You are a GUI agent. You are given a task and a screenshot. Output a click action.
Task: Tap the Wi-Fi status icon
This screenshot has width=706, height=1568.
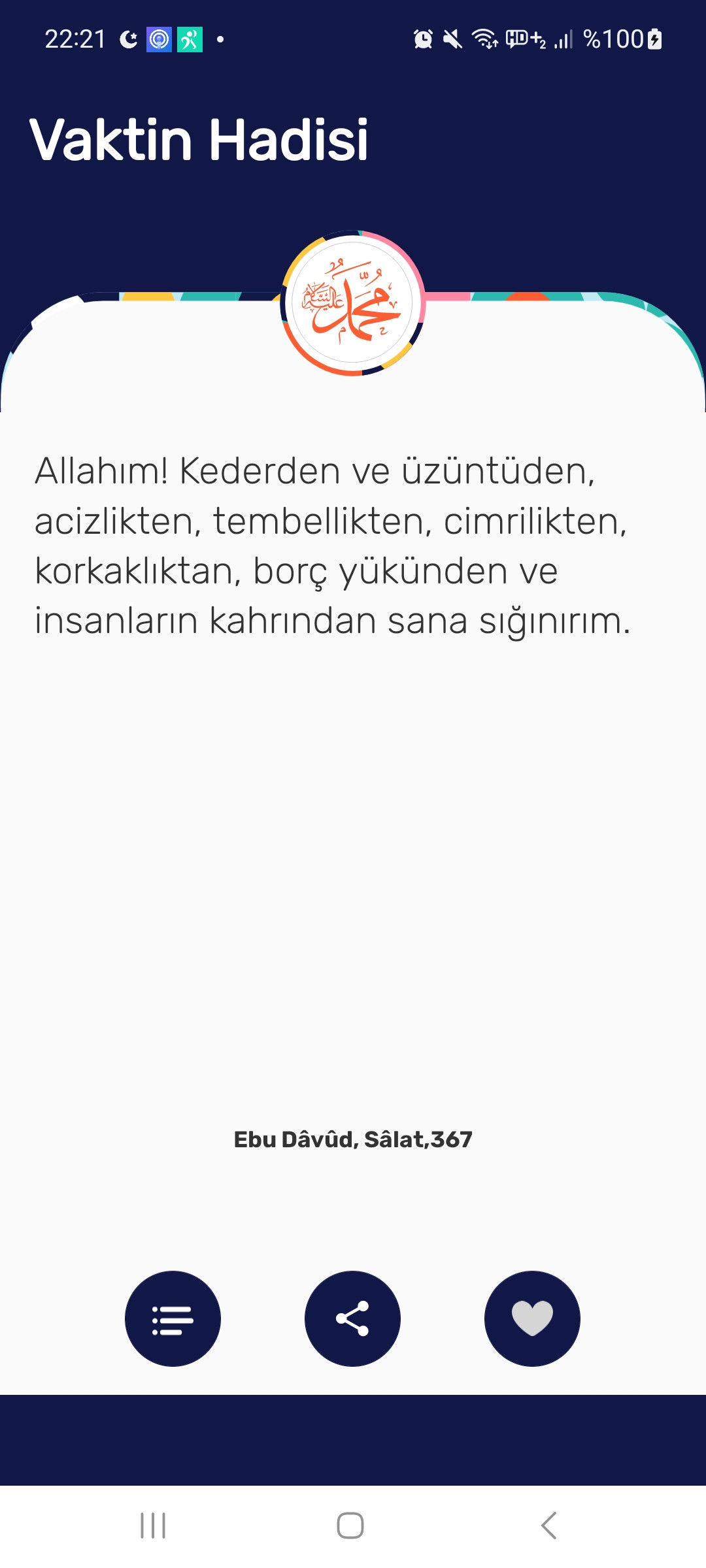pyautogui.click(x=484, y=41)
